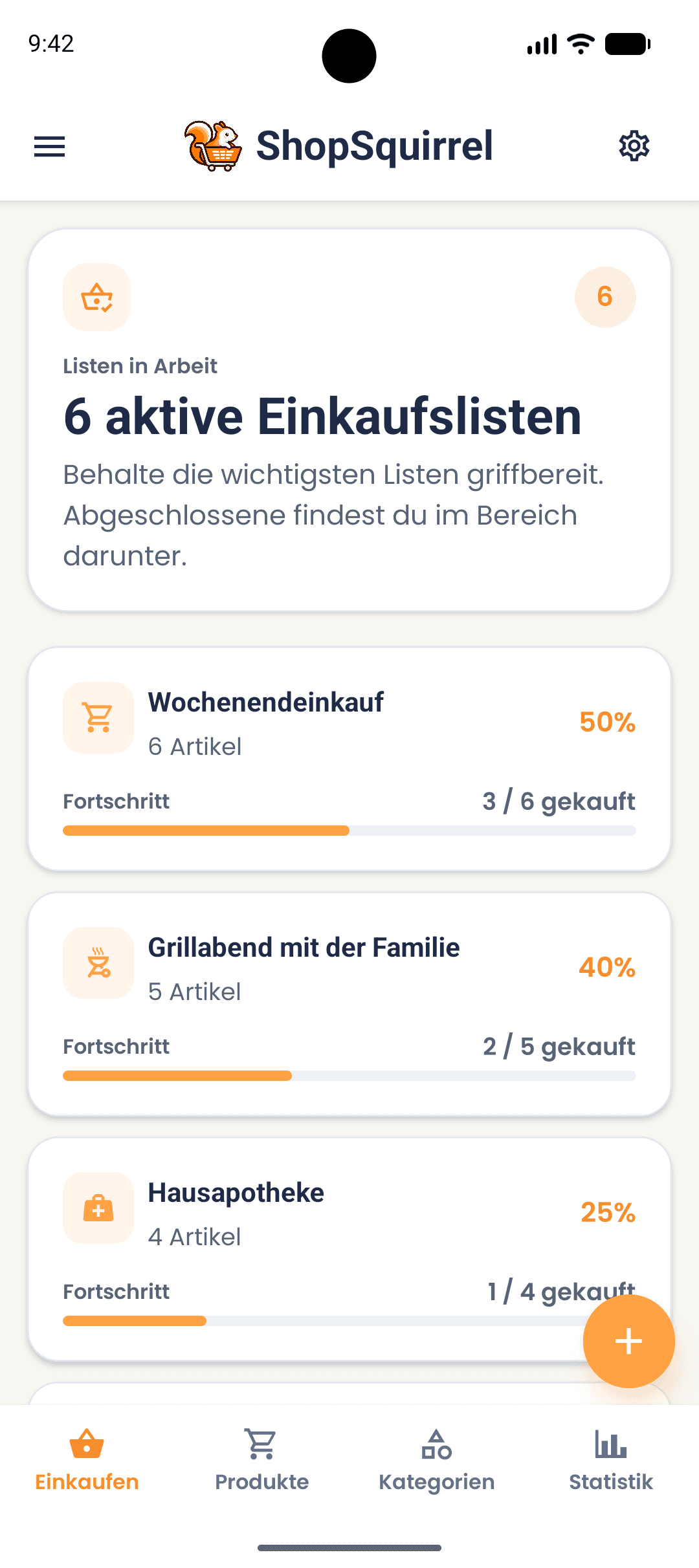Tap the checked basket icon on summary card
Screen dimensions: 699x1568
pos(96,297)
